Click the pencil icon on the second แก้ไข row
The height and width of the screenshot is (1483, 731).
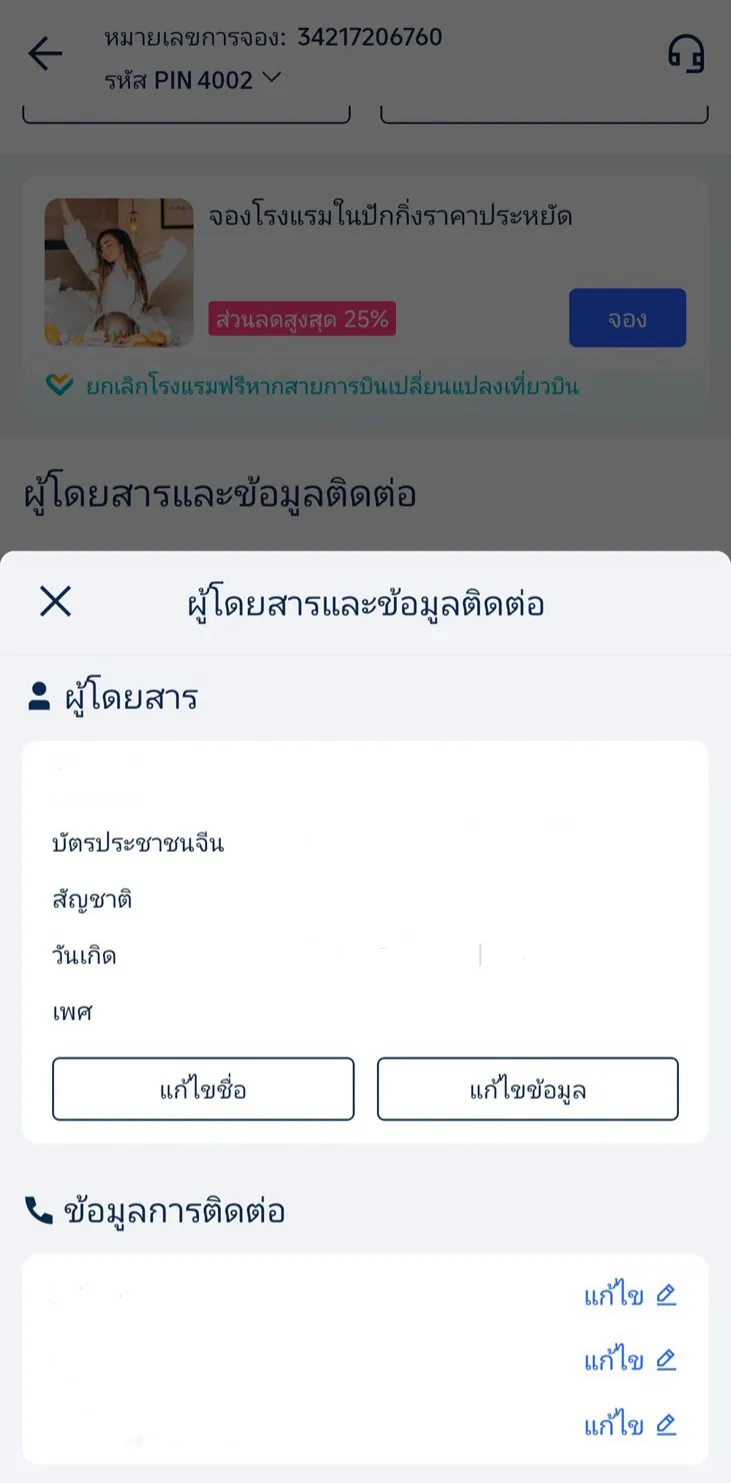tap(666, 1359)
